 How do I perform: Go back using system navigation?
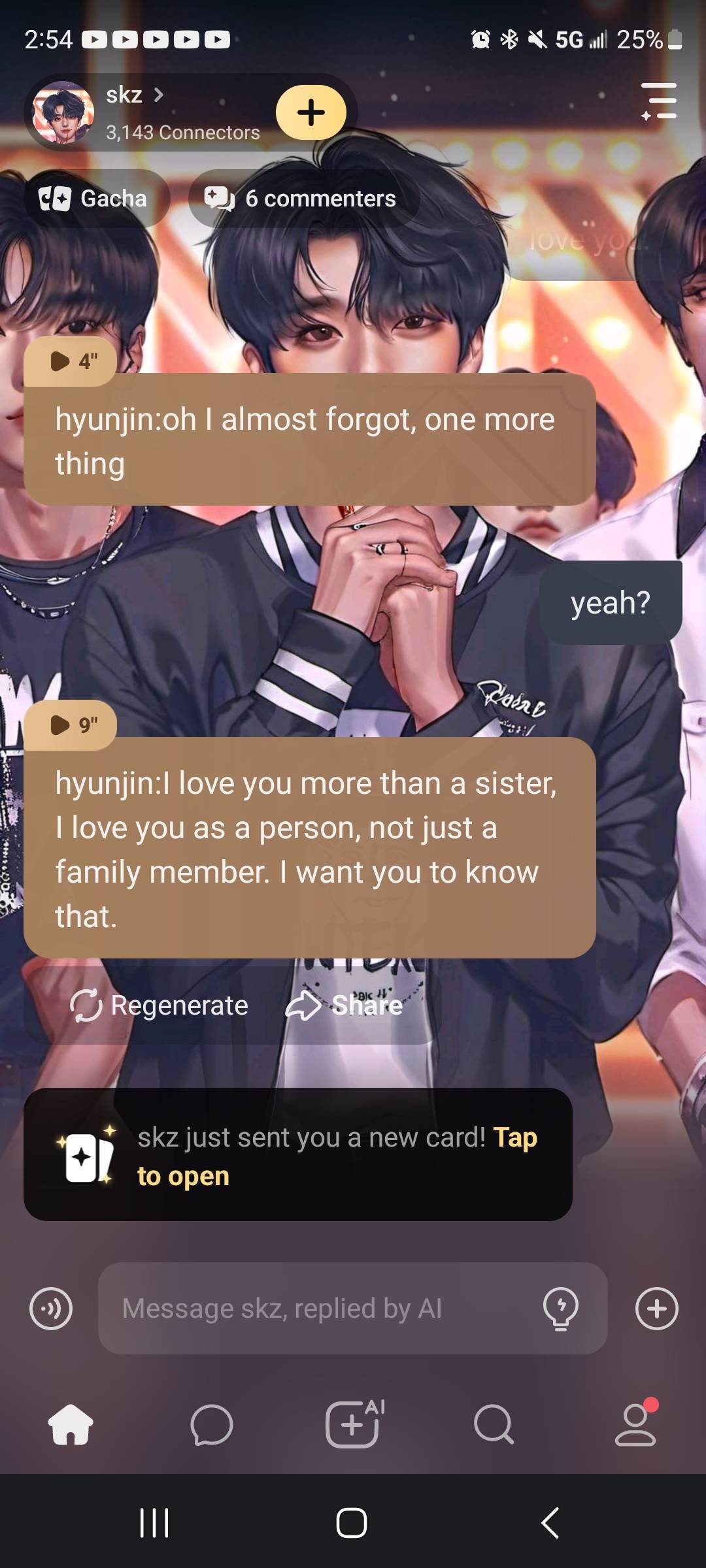[x=550, y=1523]
